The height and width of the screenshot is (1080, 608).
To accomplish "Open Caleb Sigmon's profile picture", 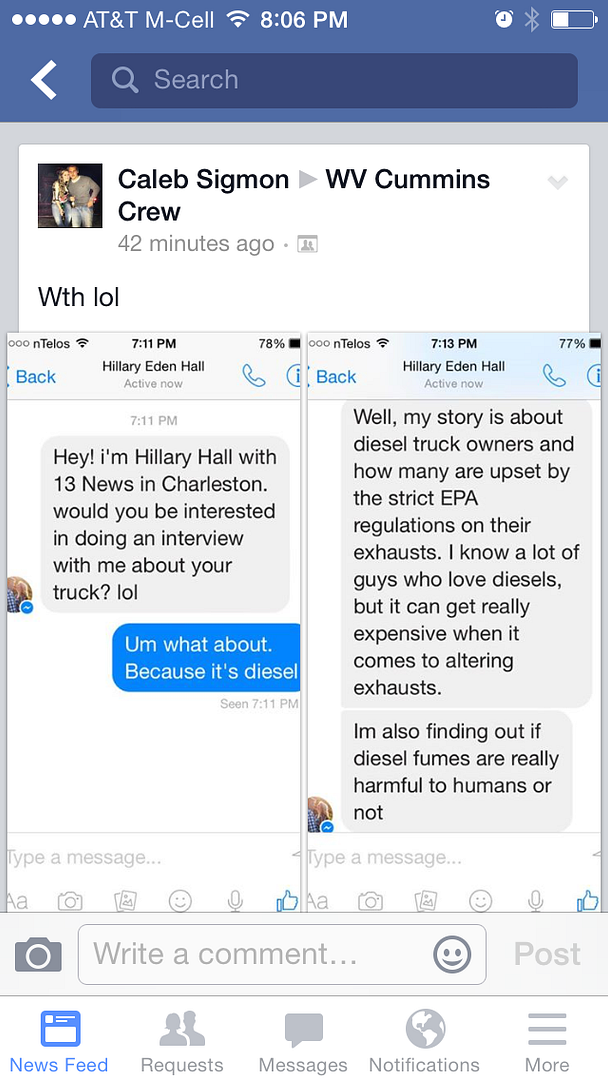I will [x=70, y=196].
